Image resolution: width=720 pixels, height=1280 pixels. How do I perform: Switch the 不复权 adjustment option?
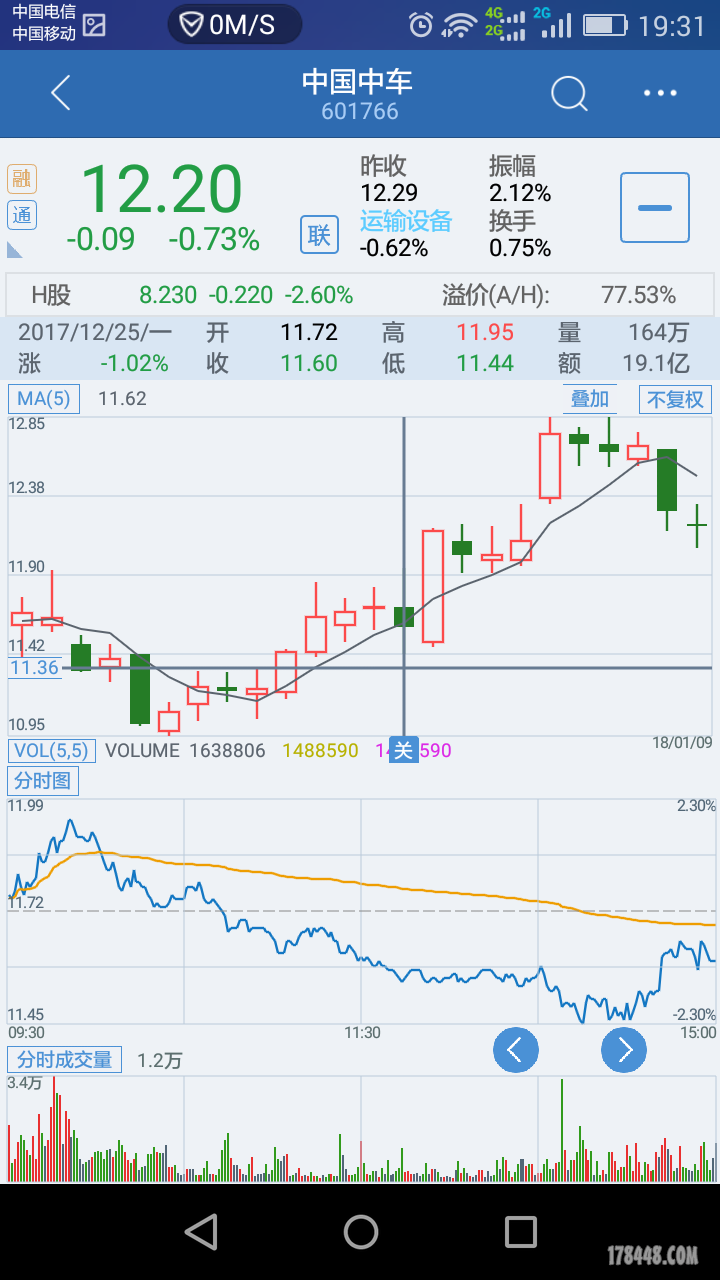675,399
